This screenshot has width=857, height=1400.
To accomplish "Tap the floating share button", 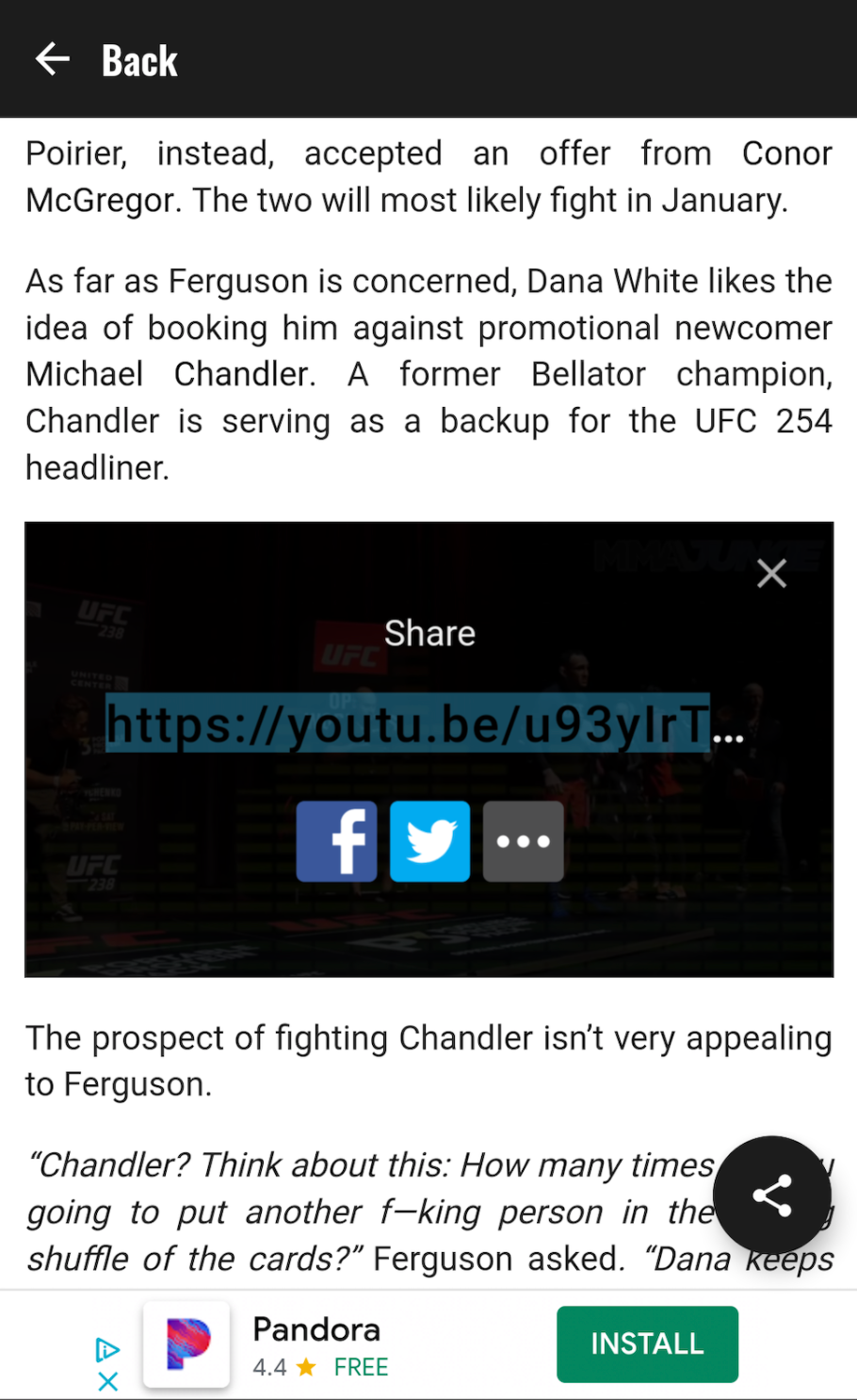I will click(x=772, y=1195).
